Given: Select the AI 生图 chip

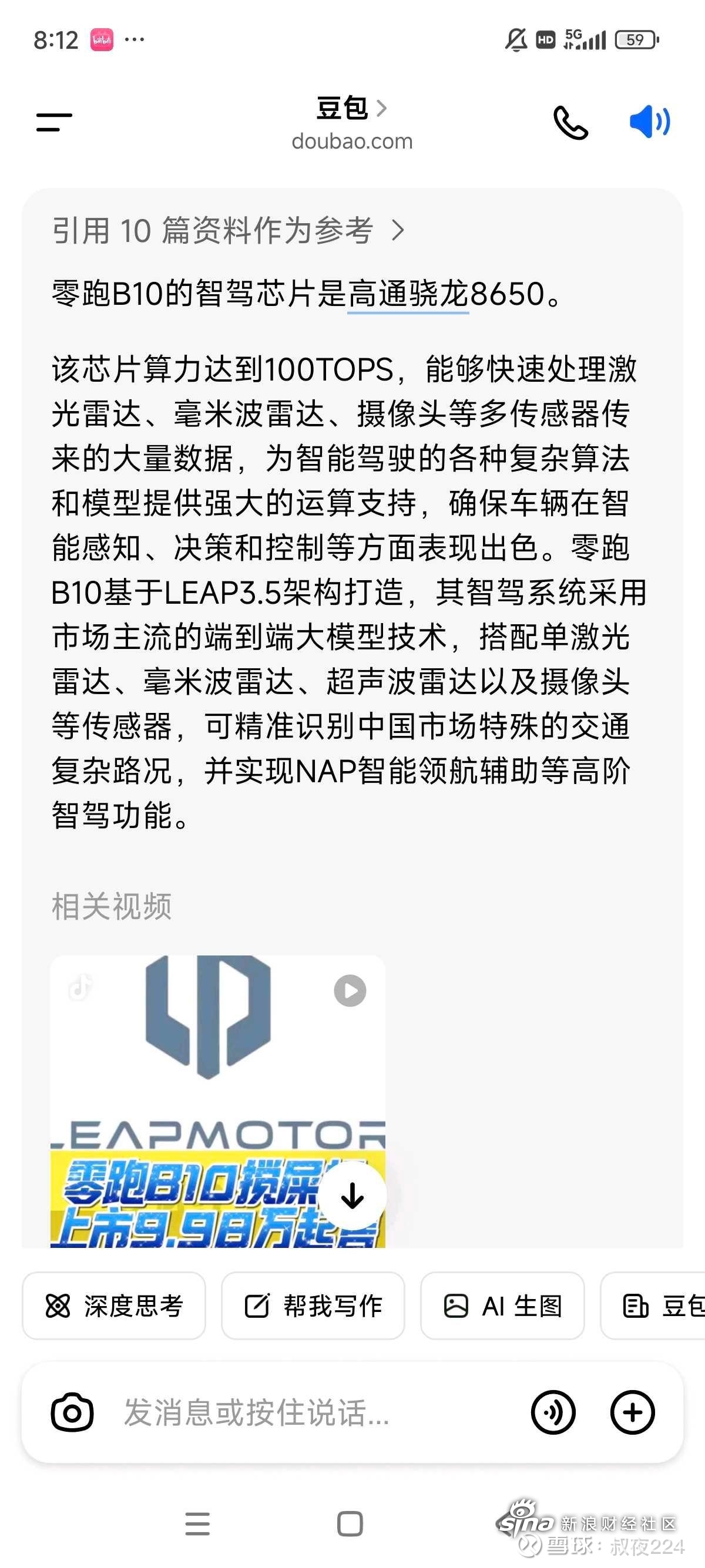Looking at the screenshot, I should 502,1305.
